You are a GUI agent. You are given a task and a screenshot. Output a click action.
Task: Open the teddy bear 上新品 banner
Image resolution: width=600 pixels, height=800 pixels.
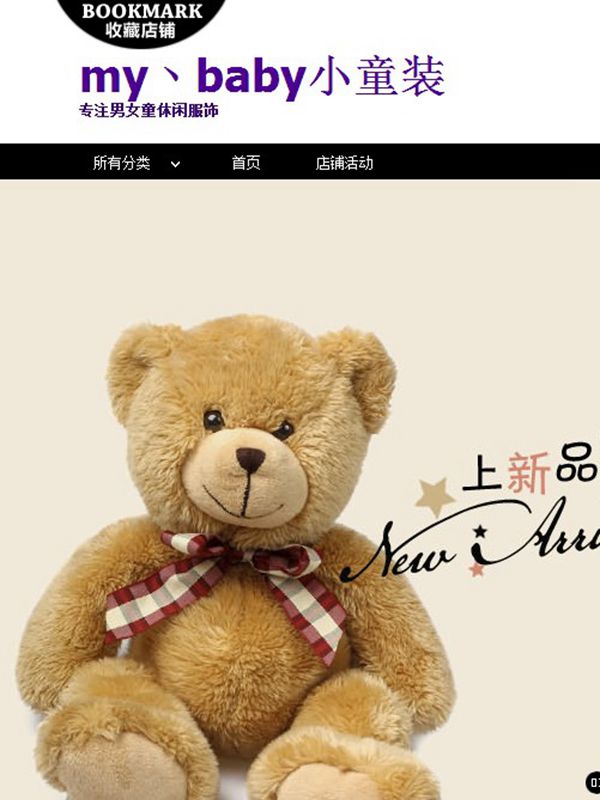(x=300, y=500)
